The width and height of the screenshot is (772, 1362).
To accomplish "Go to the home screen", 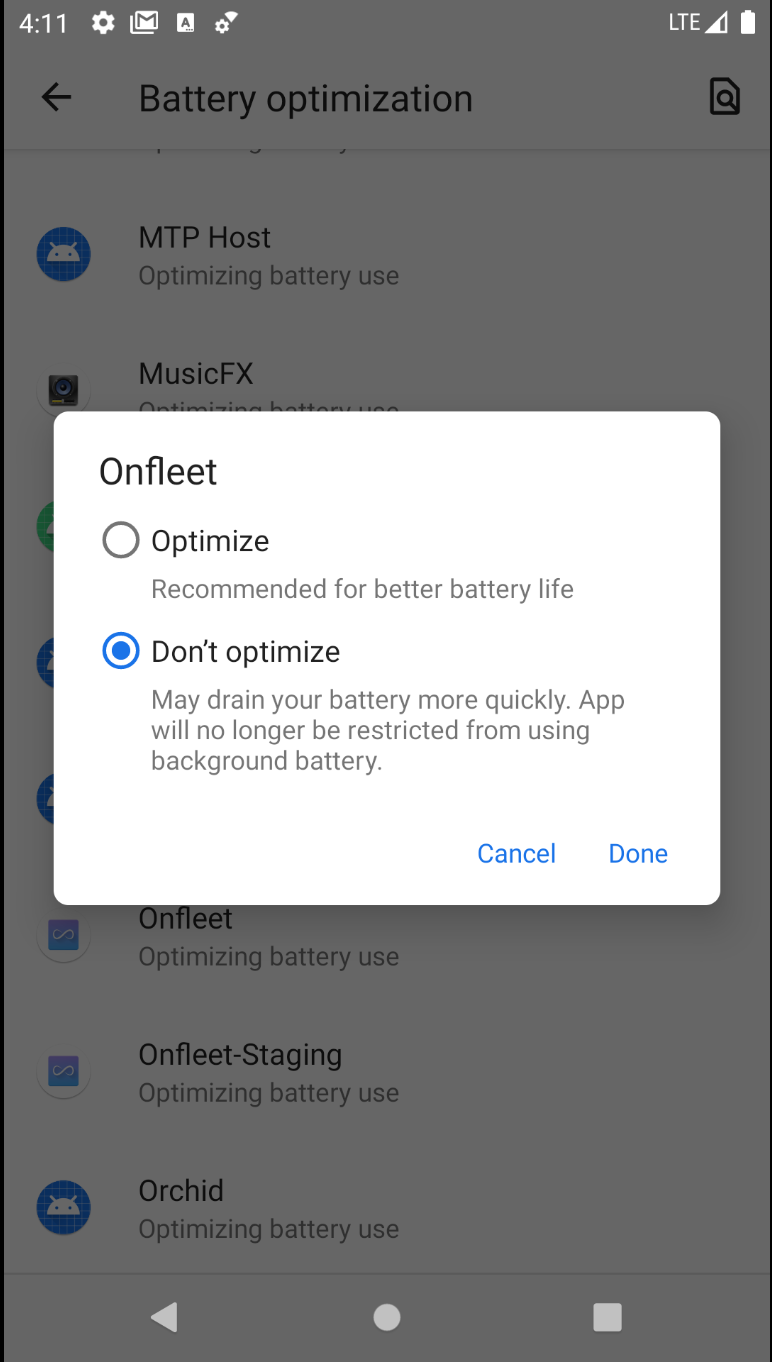I will (387, 1317).
